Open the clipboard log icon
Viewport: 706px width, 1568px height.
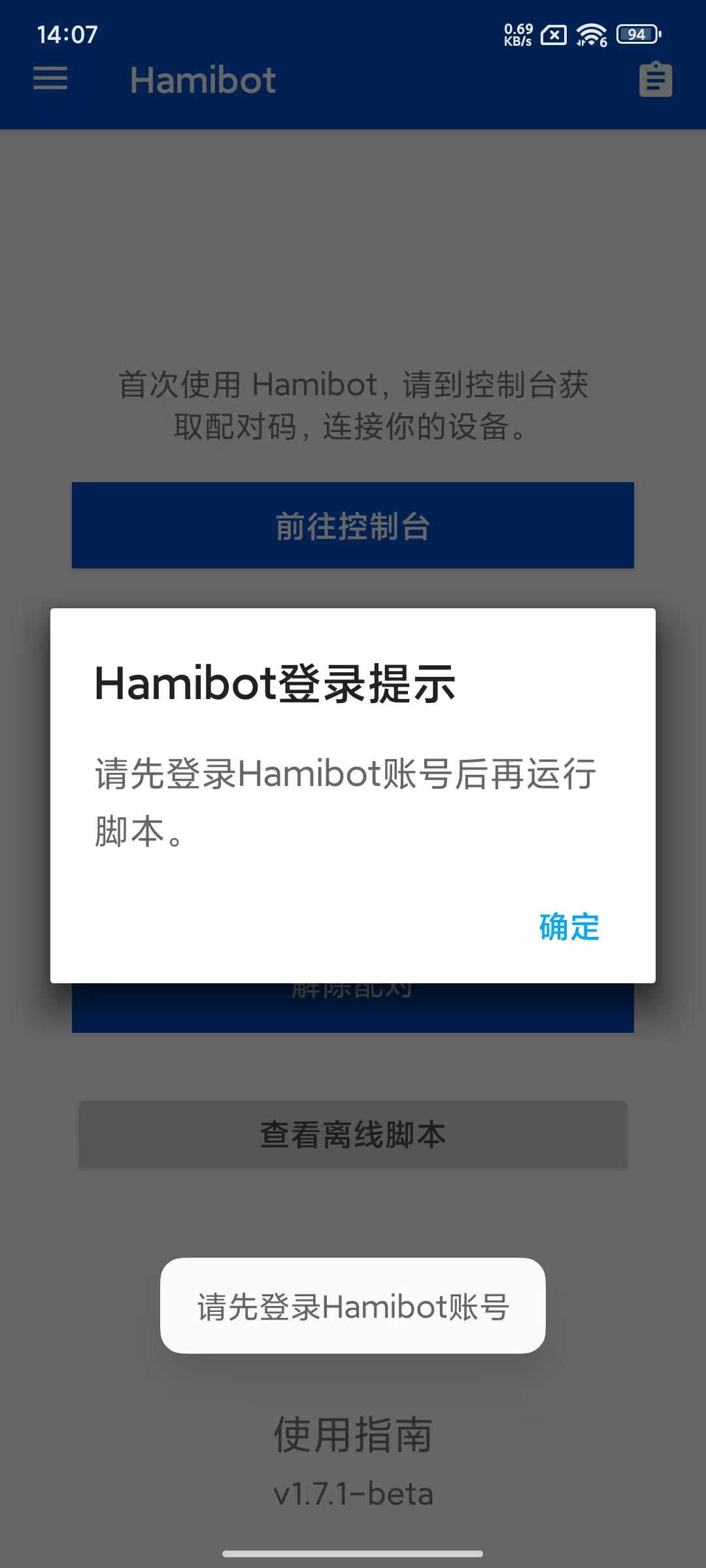pos(655,80)
